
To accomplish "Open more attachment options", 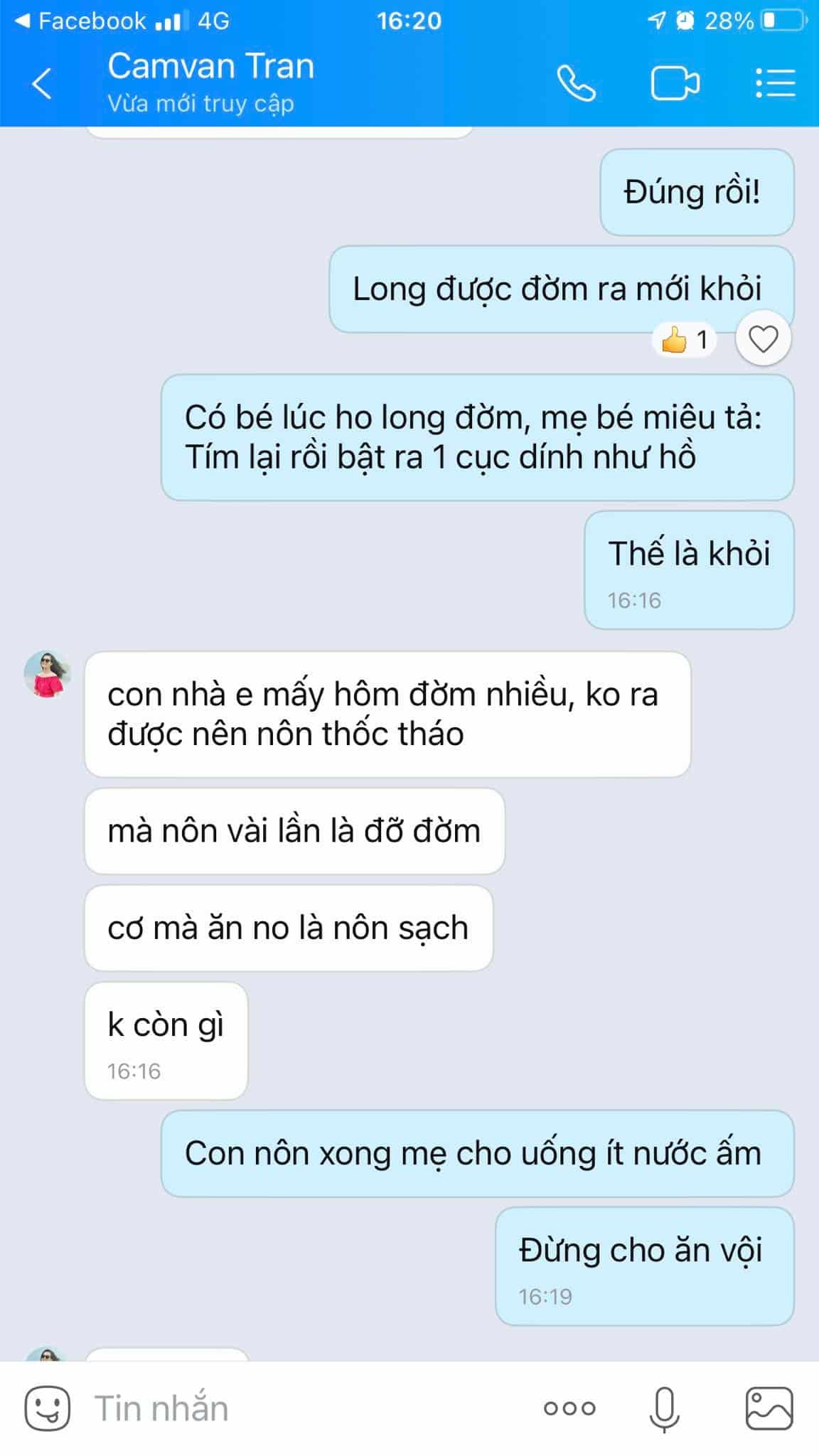I will click(x=569, y=1408).
